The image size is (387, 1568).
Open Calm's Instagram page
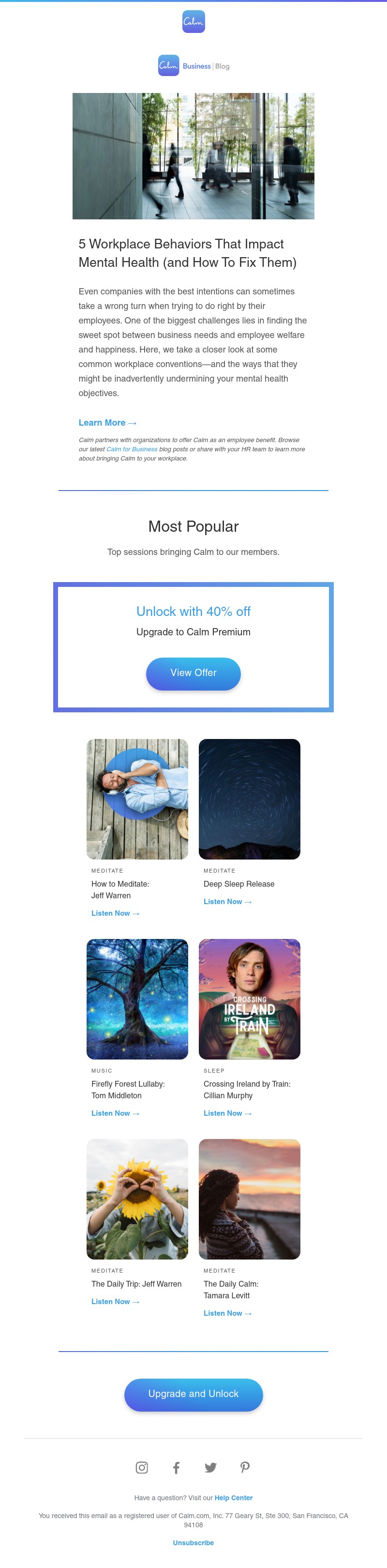(142, 1467)
